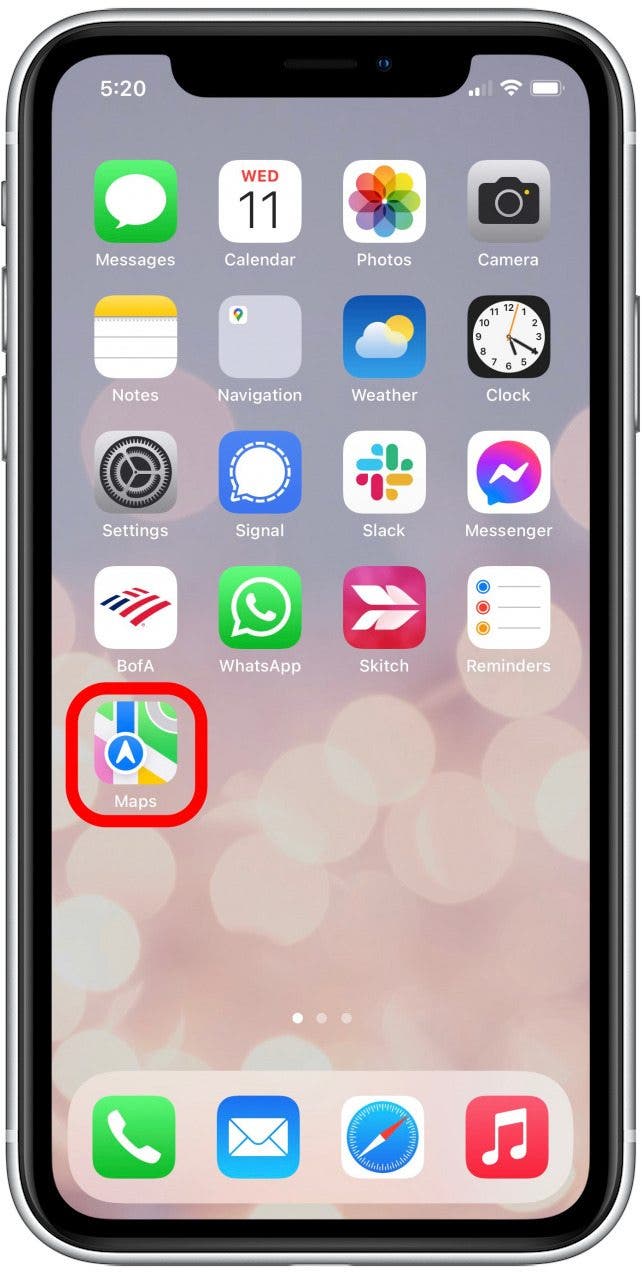Launch Facebook Messenger
Image resolution: width=642 pixels, height=1274 pixels.
508,472
